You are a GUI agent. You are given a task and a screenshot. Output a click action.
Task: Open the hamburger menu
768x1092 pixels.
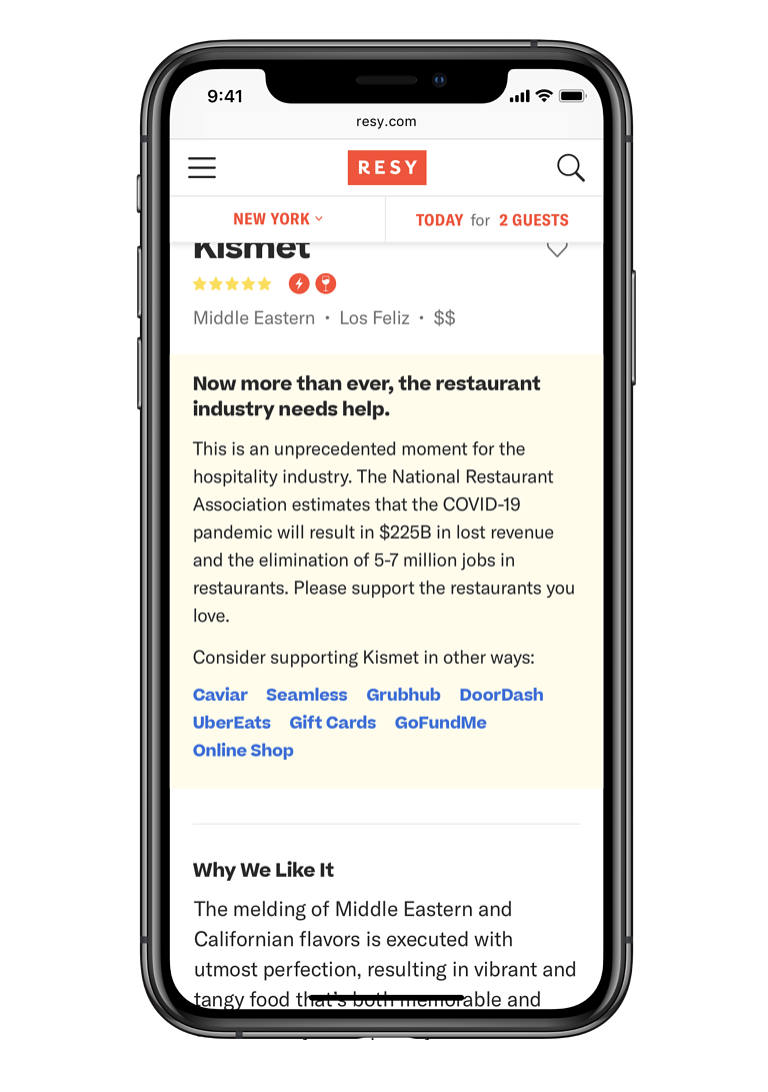202,168
